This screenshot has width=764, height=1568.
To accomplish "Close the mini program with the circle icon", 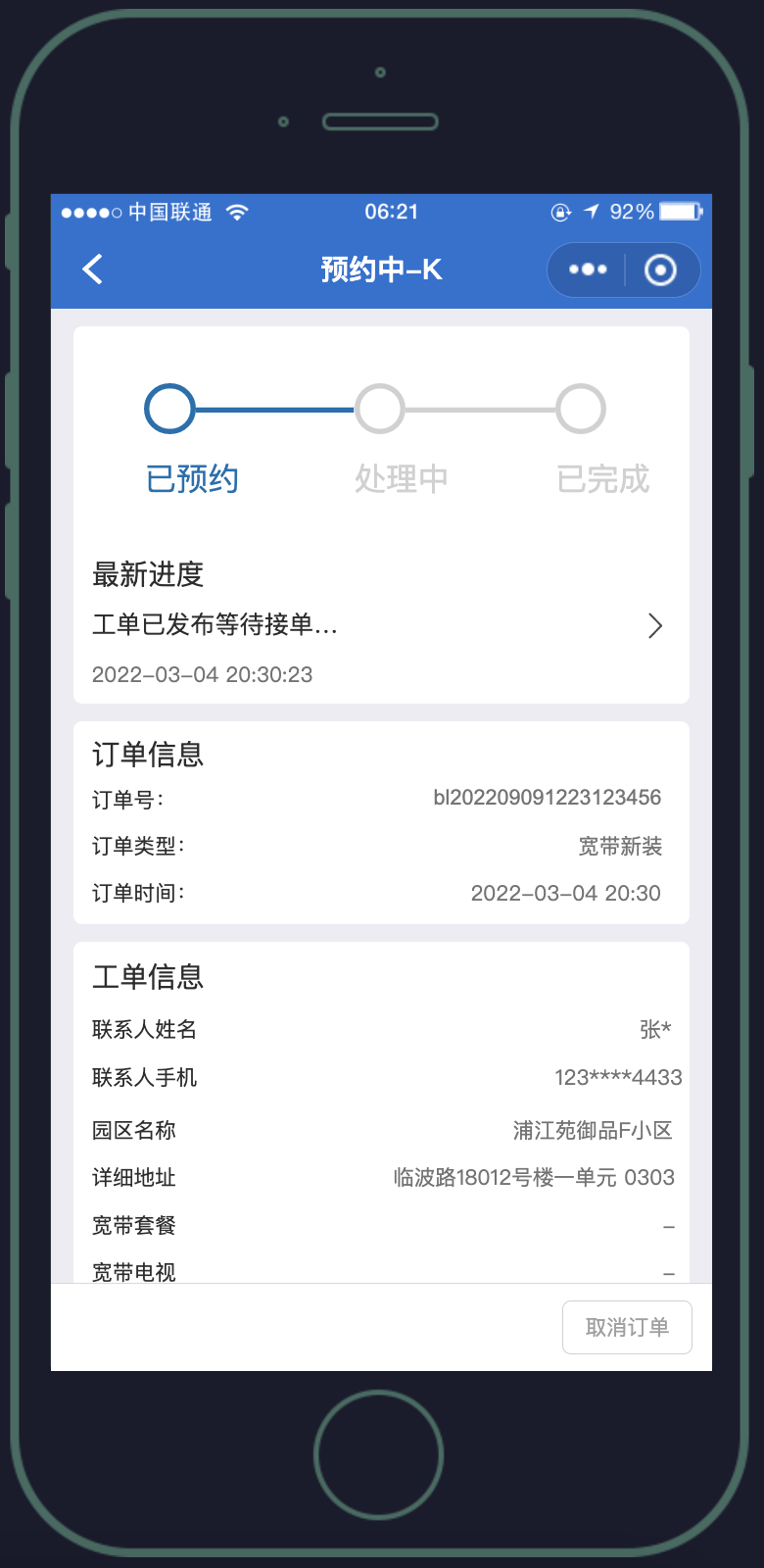I will [x=660, y=269].
